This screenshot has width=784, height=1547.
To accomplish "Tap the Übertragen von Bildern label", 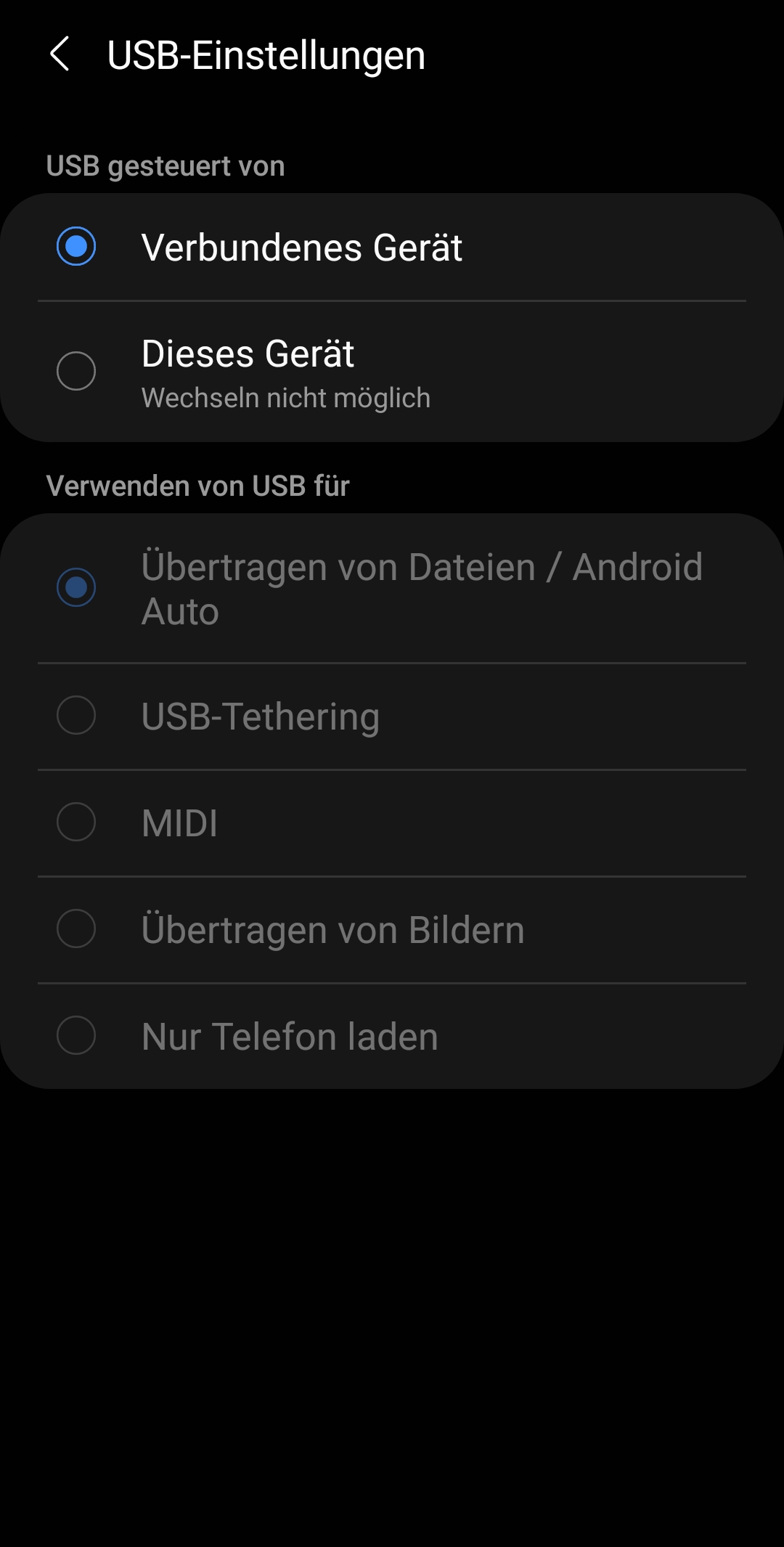I will (332, 929).
